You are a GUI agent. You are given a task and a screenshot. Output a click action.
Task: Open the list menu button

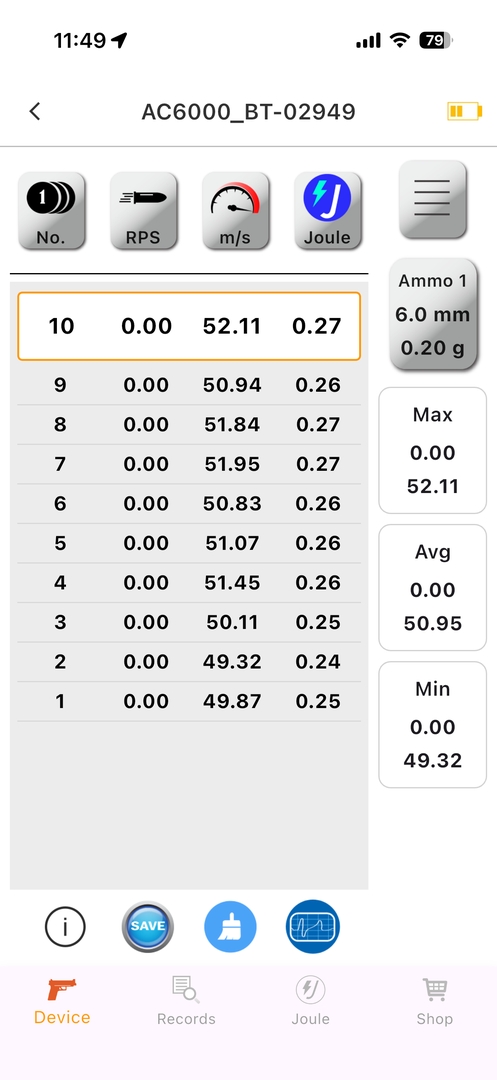pos(433,200)
